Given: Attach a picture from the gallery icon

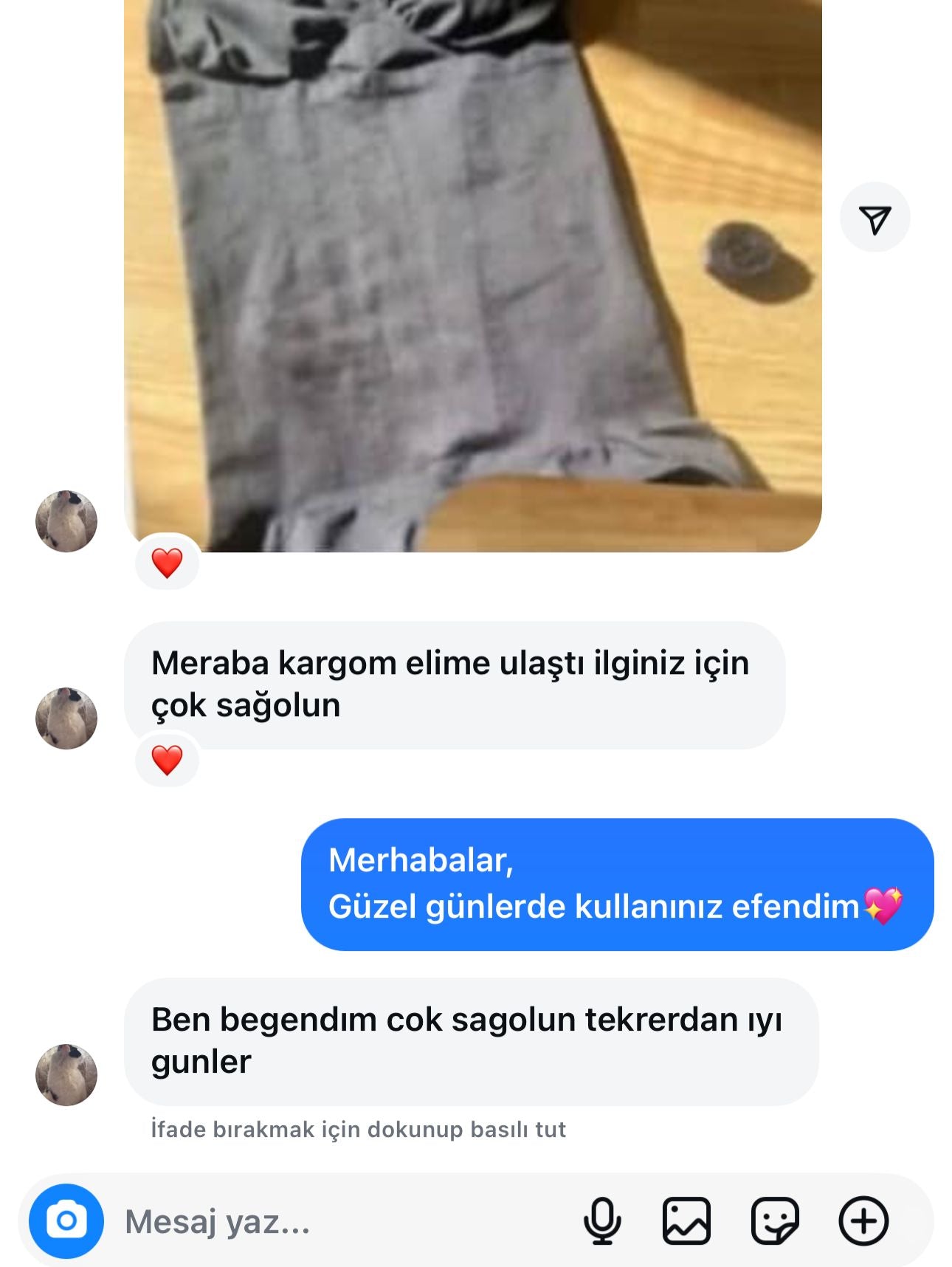Looking at the screenshot, I should click(686, 1220).
